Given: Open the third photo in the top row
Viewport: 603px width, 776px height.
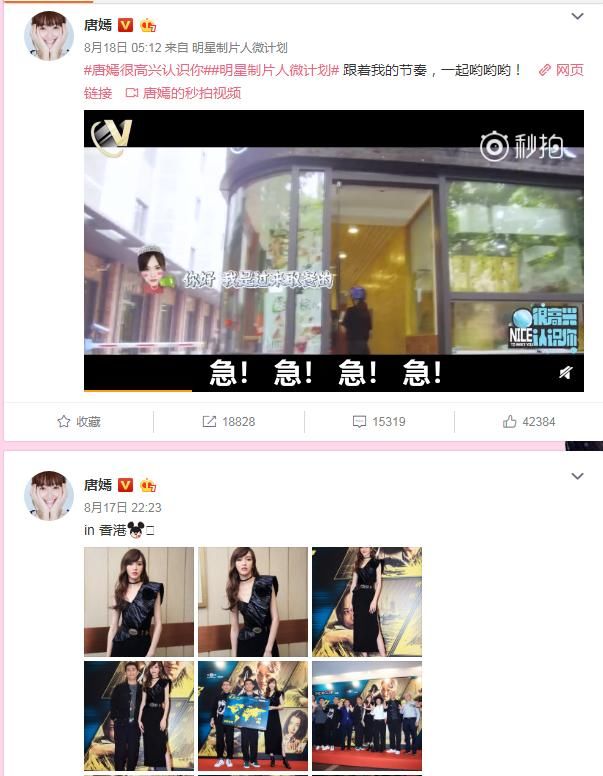Looking at the screenshot, I should click(367, 601).
